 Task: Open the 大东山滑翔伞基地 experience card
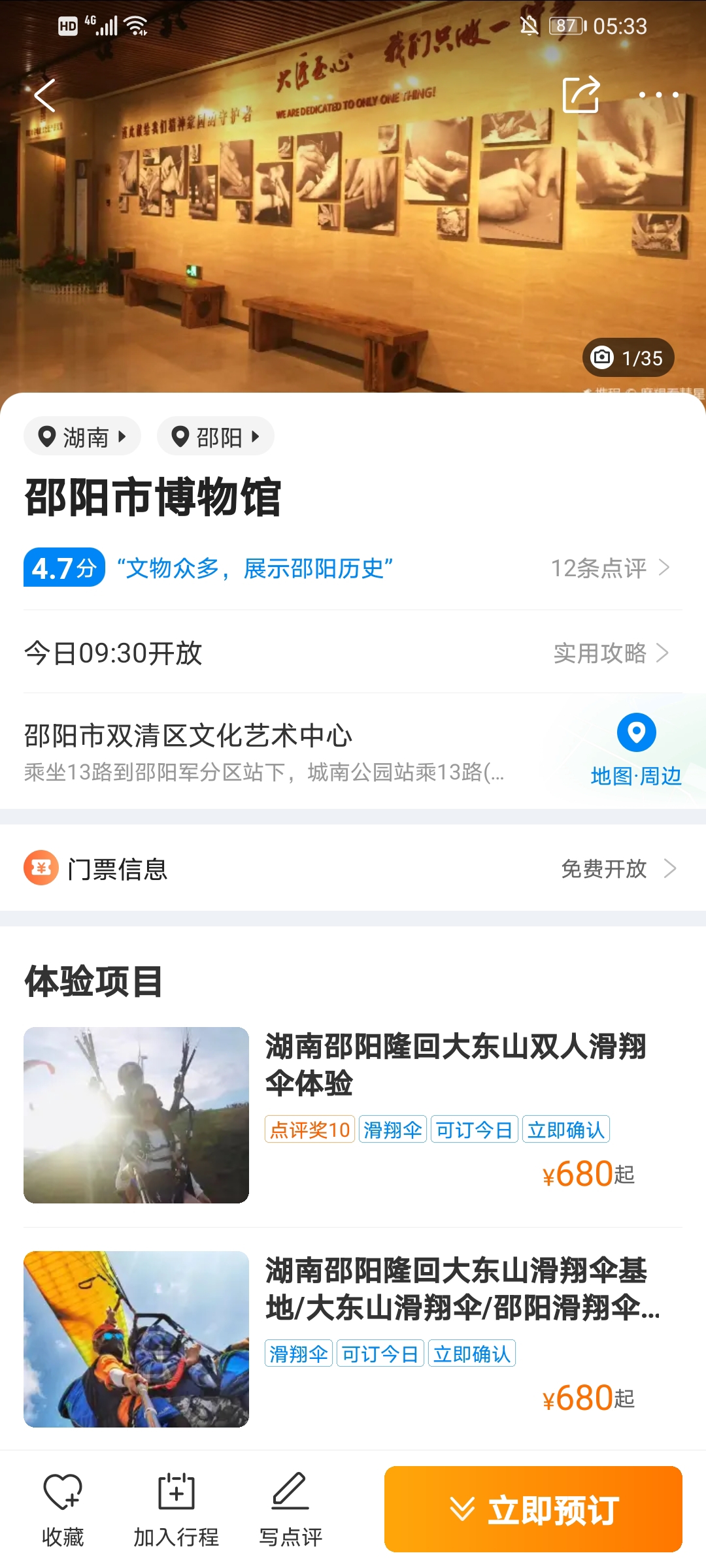tap(353, 1339)
